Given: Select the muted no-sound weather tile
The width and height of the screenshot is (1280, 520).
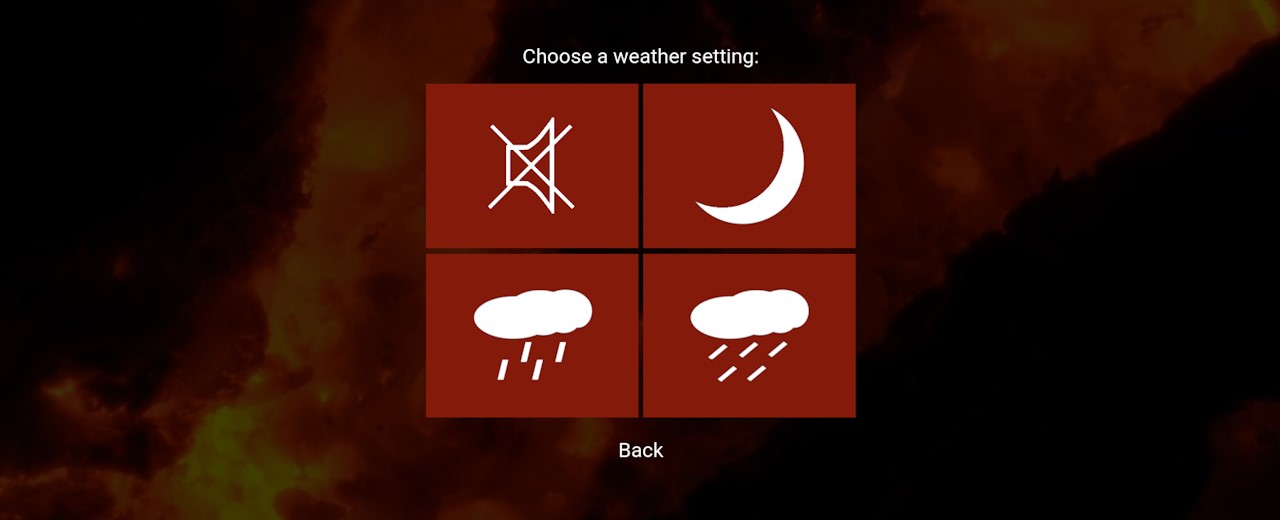Looking at the screenshot, I should tap(531, 166).
